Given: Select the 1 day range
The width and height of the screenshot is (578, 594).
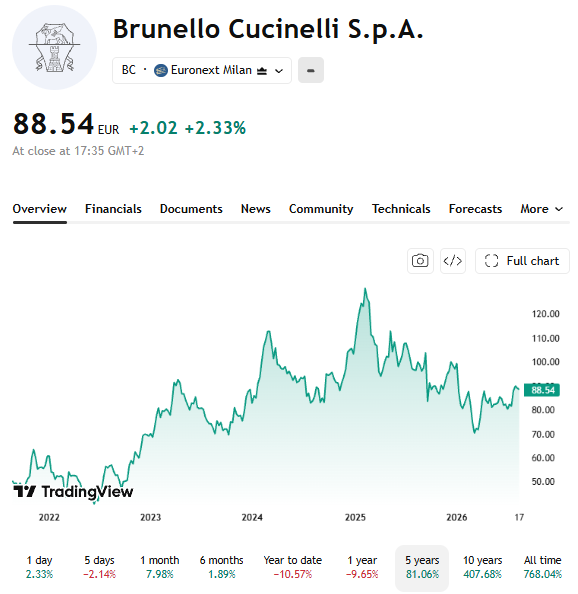Looking at the screenshot, I should tap(39, 567).
